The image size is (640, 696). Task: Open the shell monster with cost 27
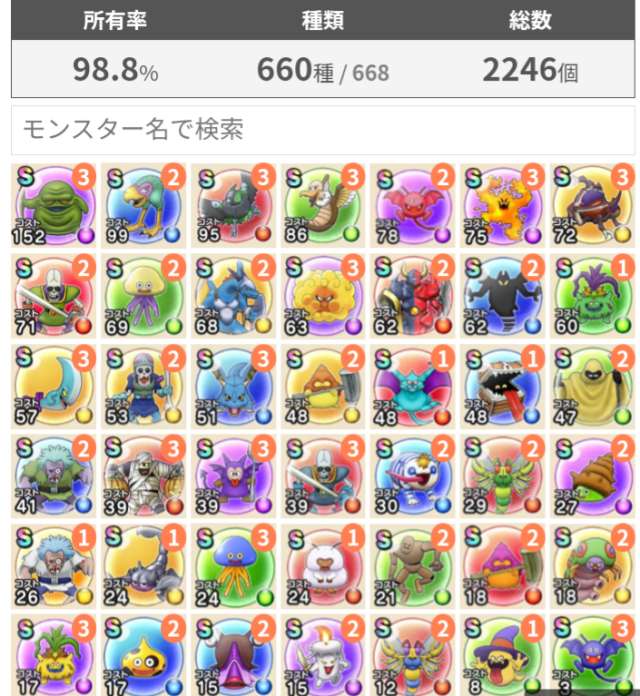coord(592,475)
